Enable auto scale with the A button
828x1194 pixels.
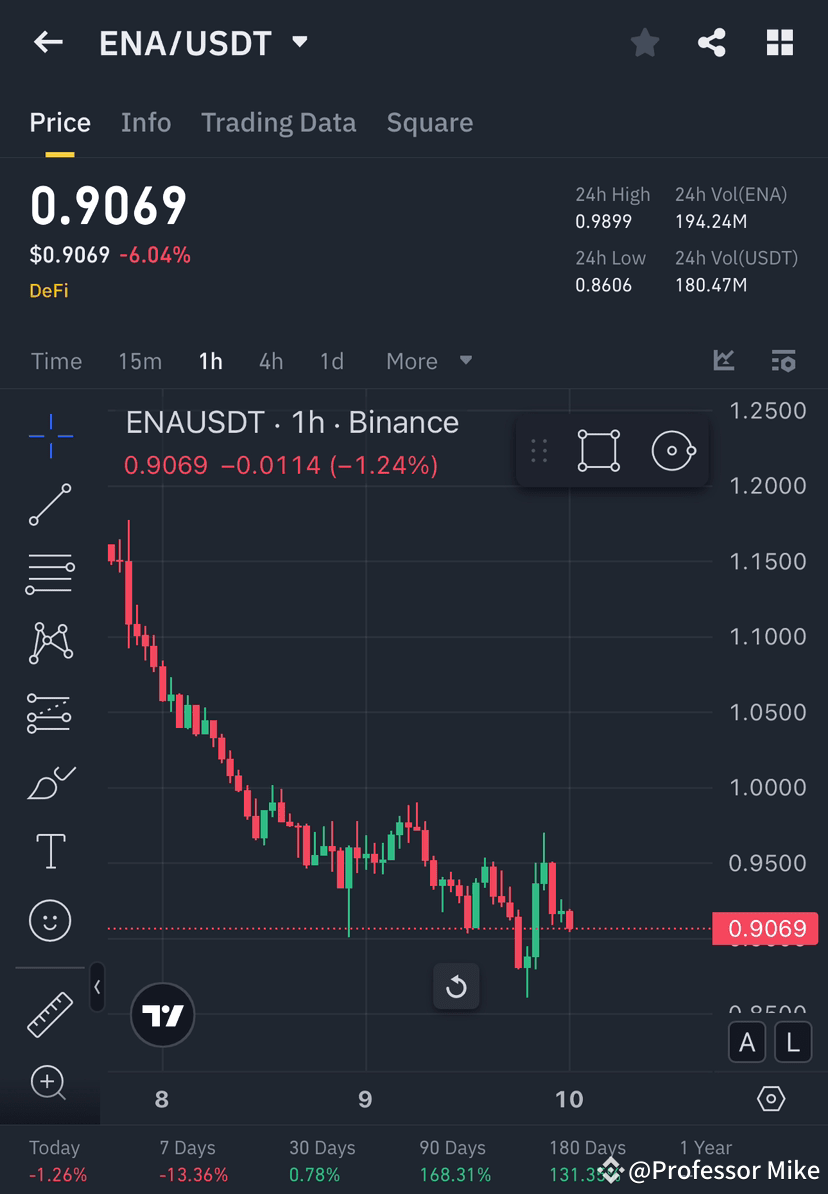pos(747,1042)
